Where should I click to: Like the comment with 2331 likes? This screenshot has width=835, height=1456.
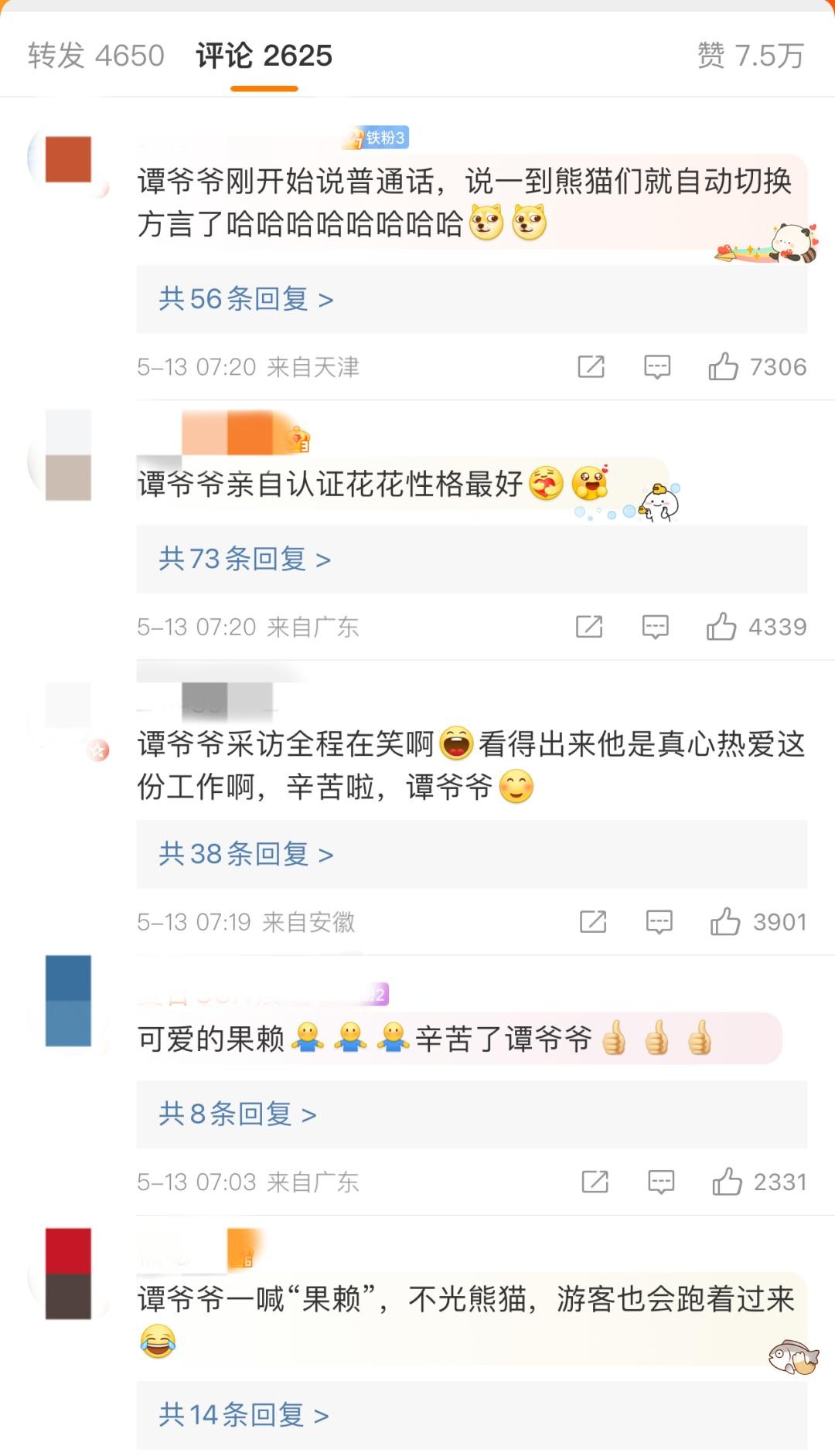(727, 1182)
